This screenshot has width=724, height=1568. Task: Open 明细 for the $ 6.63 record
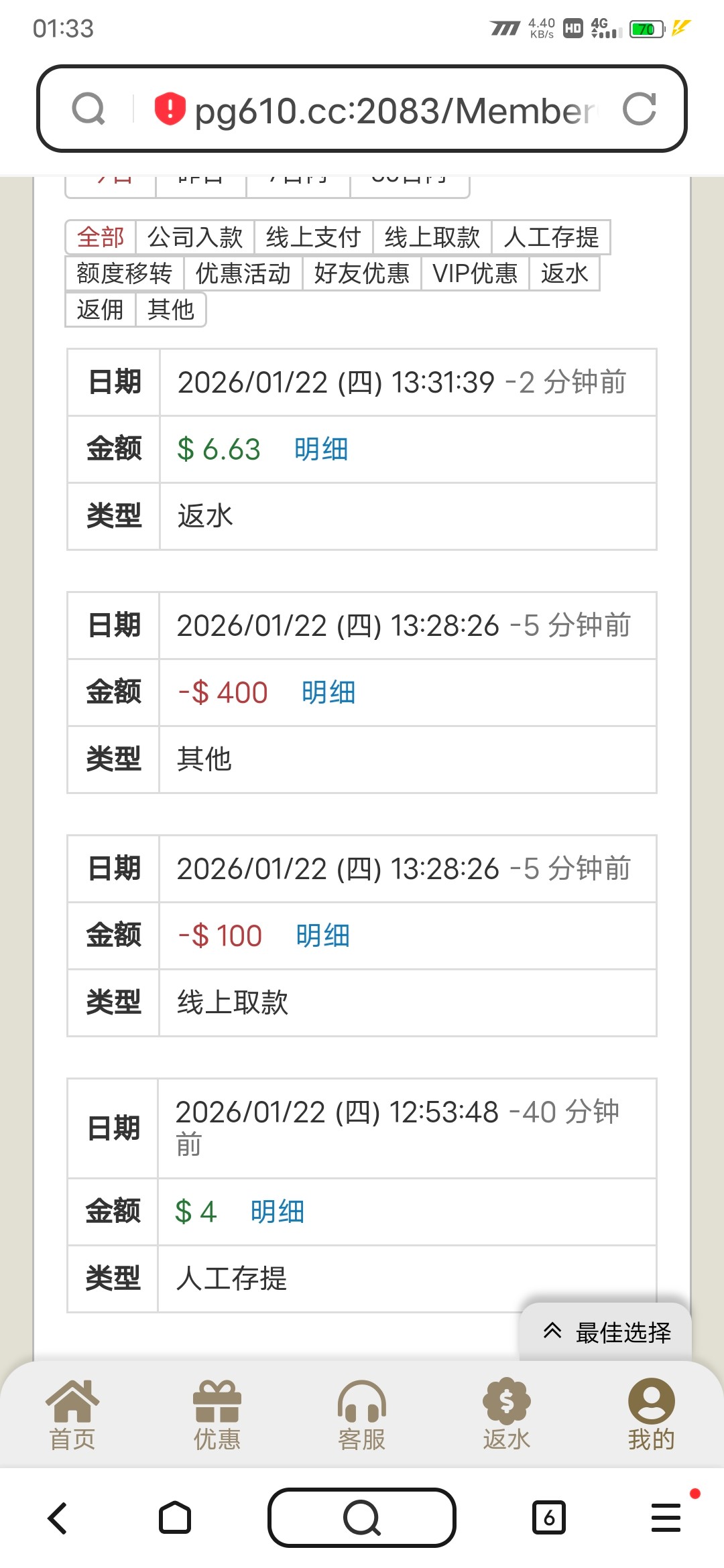point(321,449)
